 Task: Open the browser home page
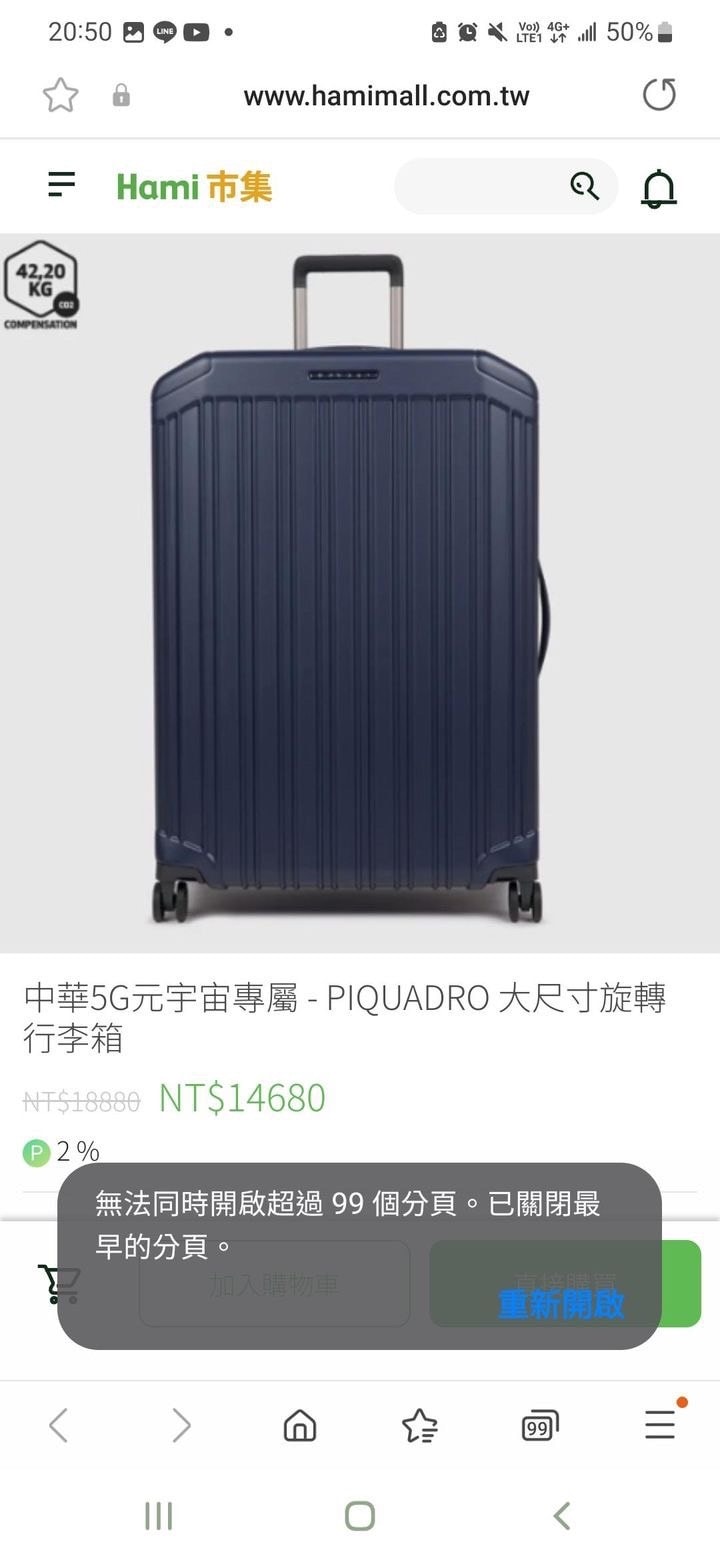coord(300,1425)
